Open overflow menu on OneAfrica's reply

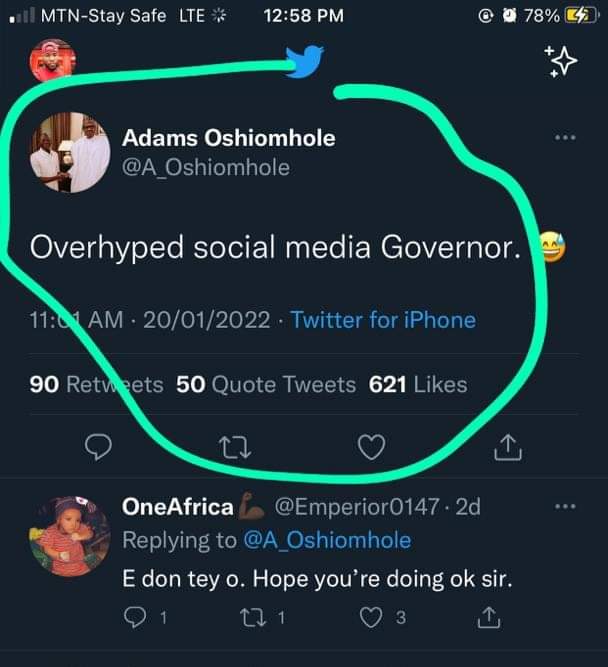(565, 507)
